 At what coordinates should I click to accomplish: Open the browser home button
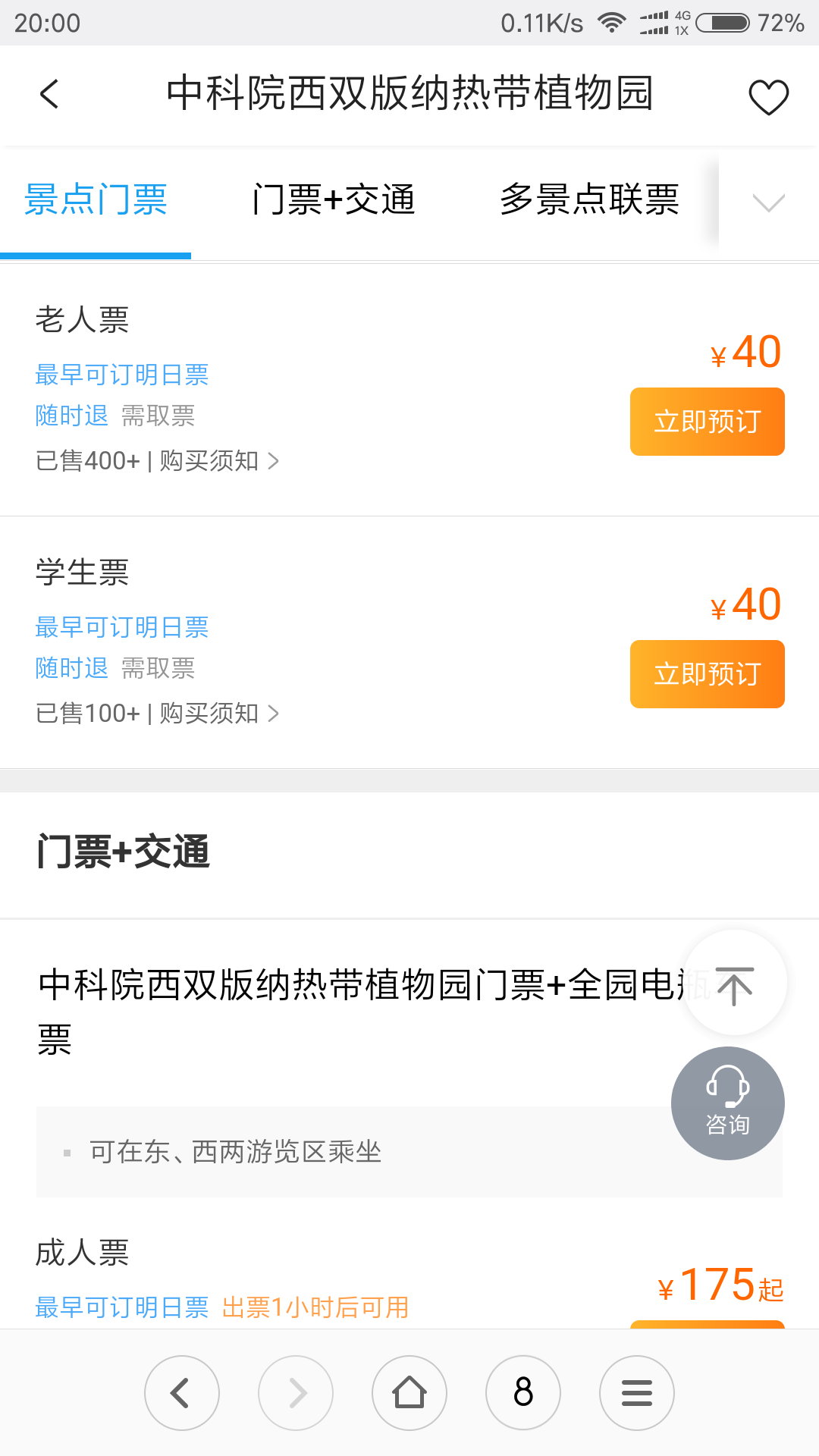coord(409,1393)
